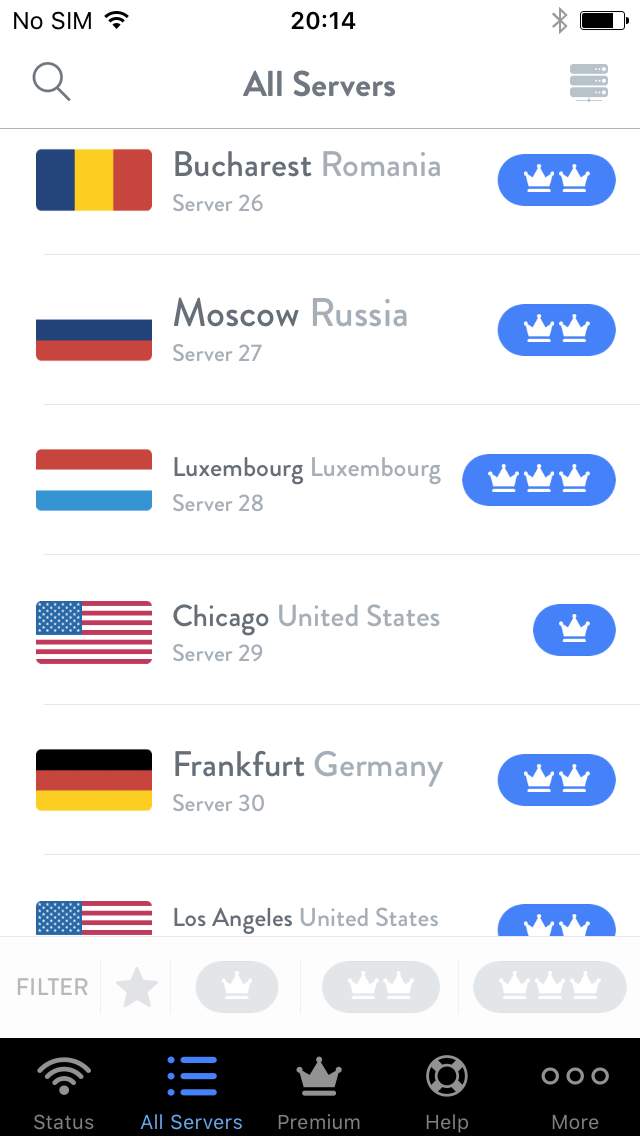The width and height of the screenshot is (640, 1136).
Task: Open the search magnifier icon
Action: pyautogui.click(x=51, y=82)
